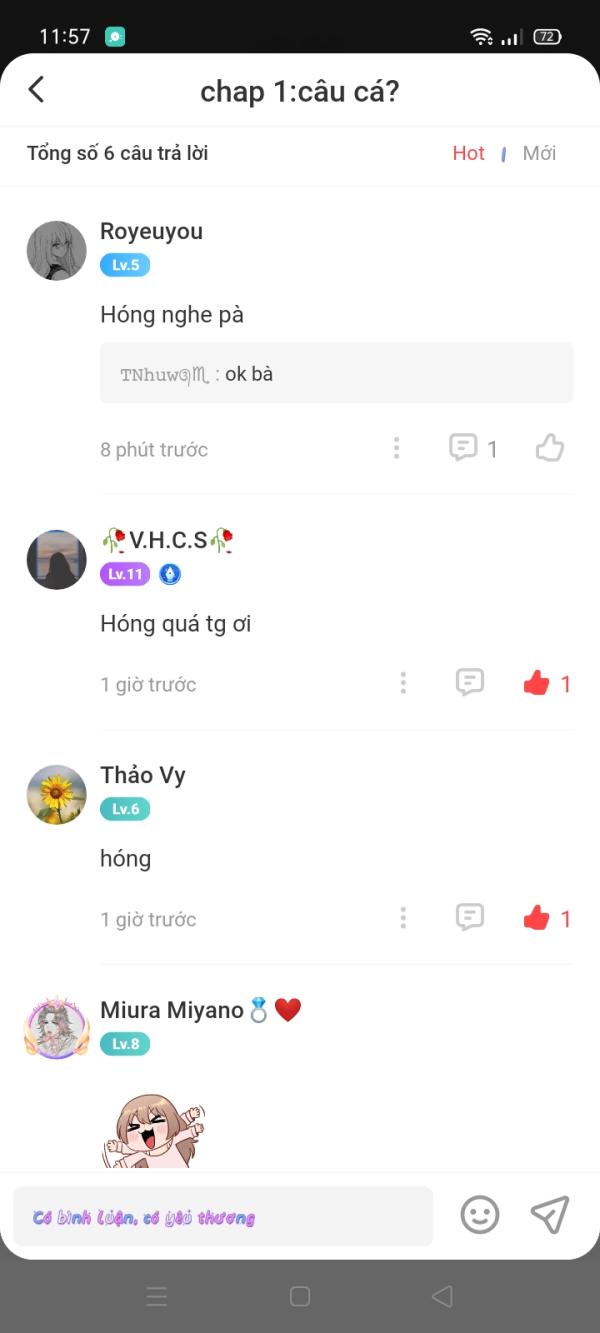Viewport: 600px width, 1333px height.
Task: Open Thảo Vy's sunflower avatar
Action: click(x=56, y=795)
